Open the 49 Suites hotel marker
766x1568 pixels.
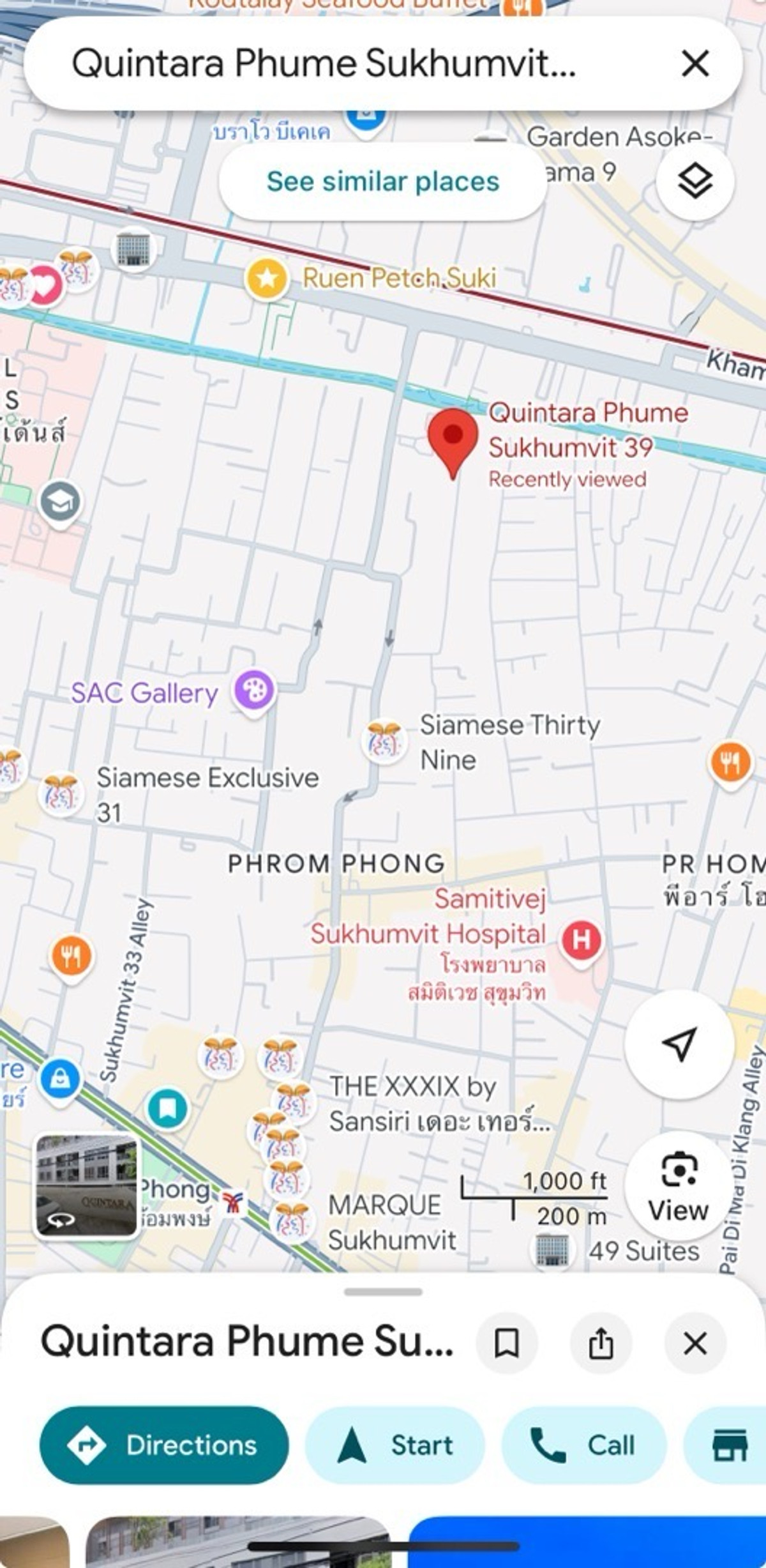[x=552, y=1250]
